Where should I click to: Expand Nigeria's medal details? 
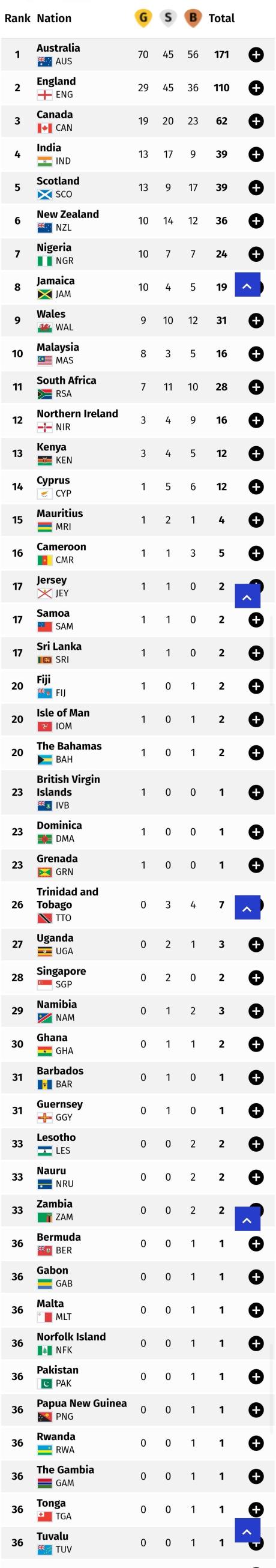coord(256,254)
